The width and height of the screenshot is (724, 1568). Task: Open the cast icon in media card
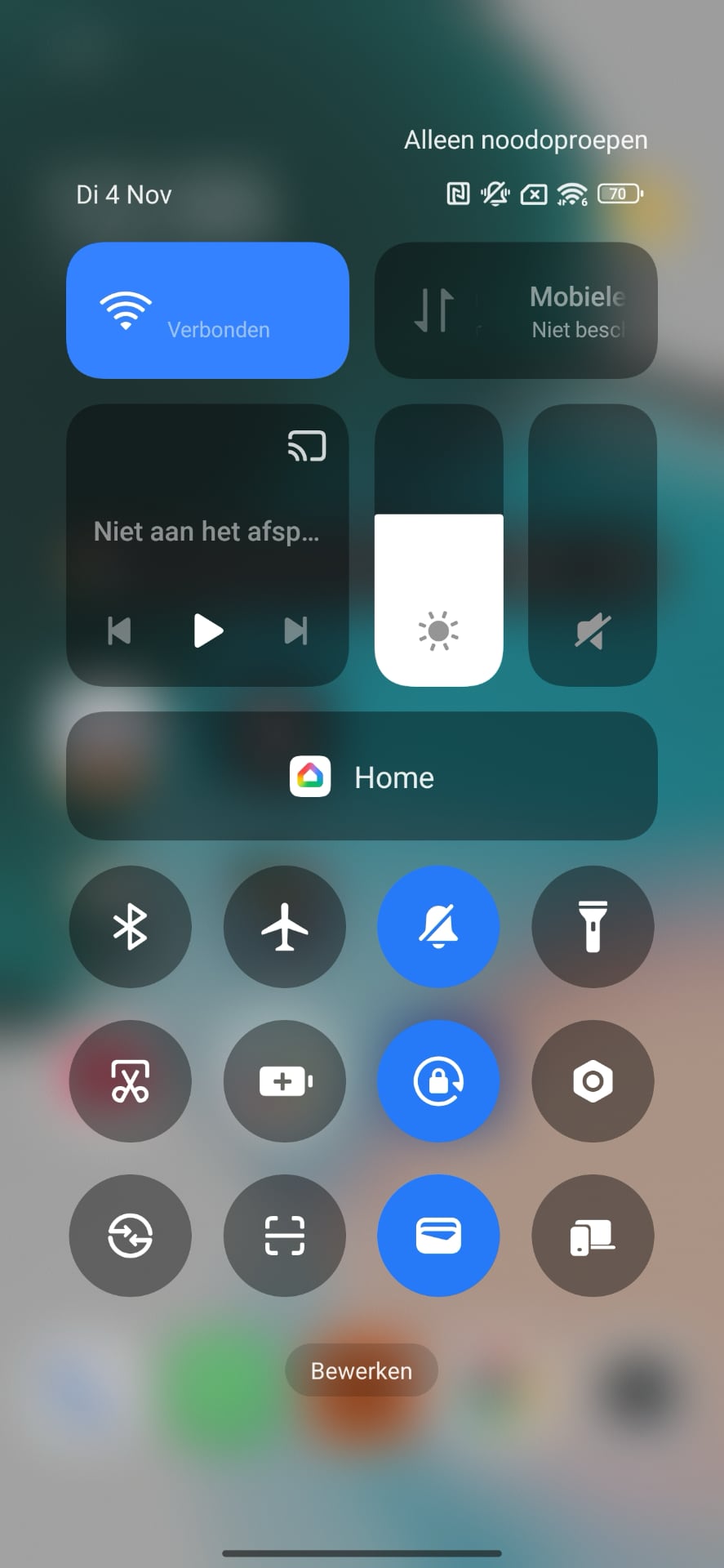point(307,446)
